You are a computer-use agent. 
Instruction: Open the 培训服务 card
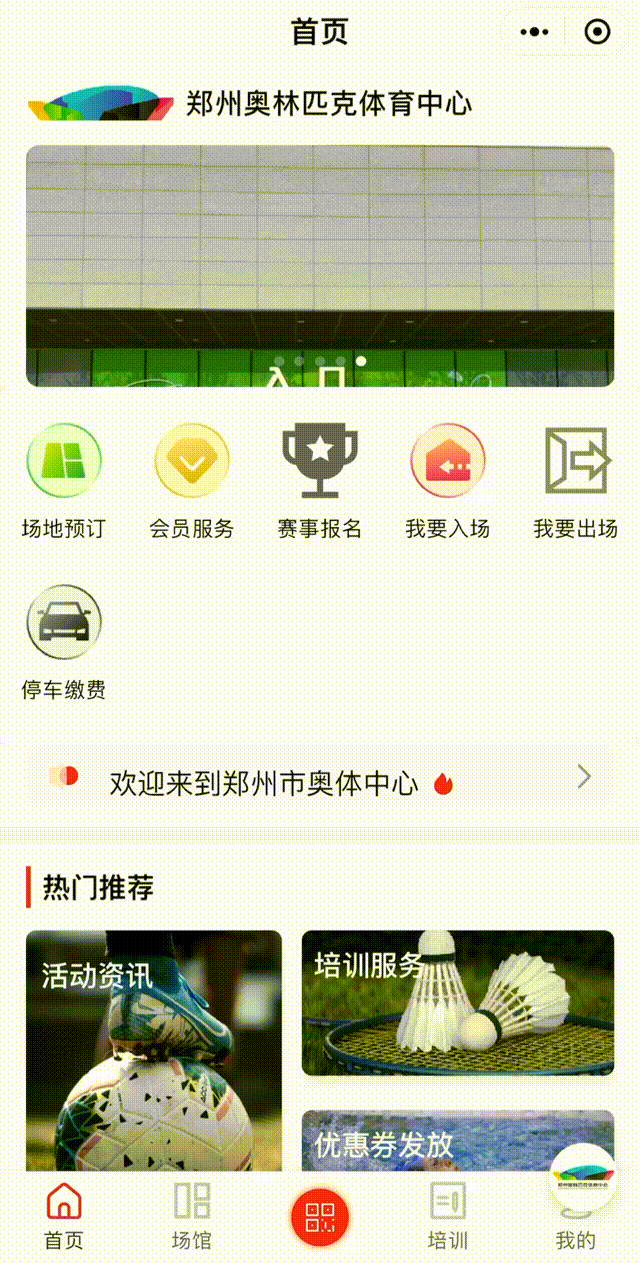coord(458,1003)
